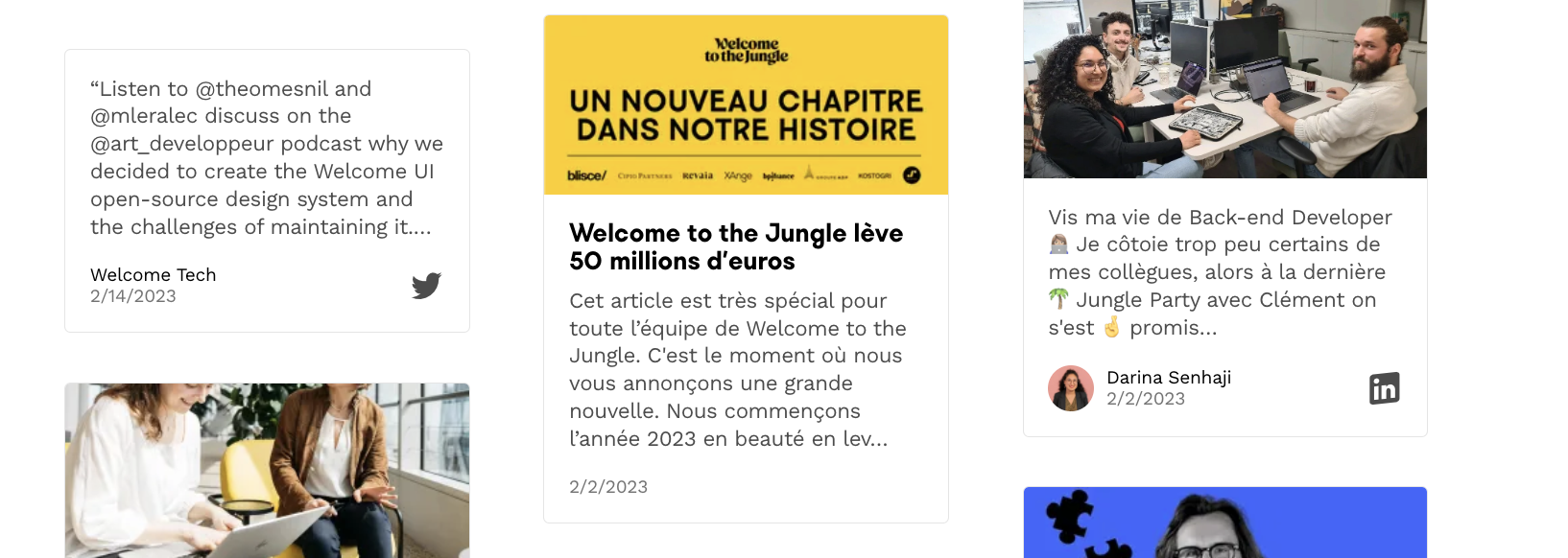Open Darina Senhaji's Back-end Developer post
The width and height of the screenshot is (1568, 558).
(1219, 272)
